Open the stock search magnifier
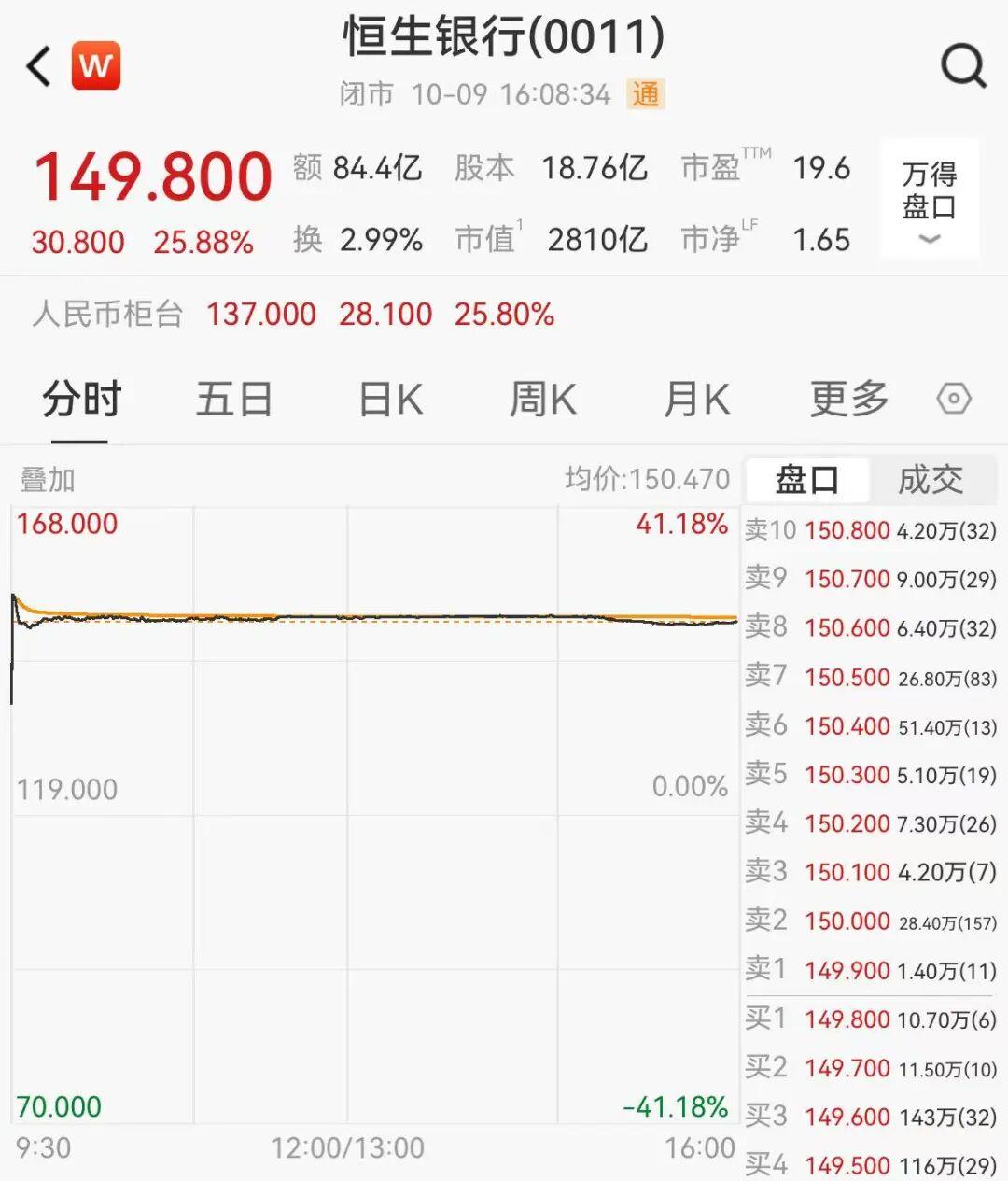Screen dimensions: 1008x1181 click(x=963, y=66)
